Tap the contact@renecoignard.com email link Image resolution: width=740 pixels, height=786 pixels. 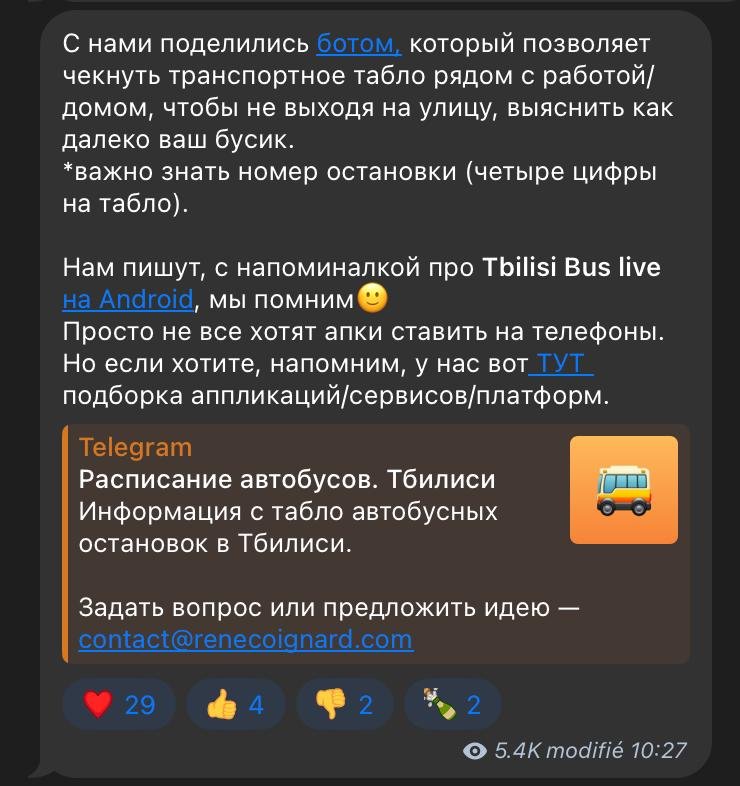pyautogui.click(x=245, y=640)
